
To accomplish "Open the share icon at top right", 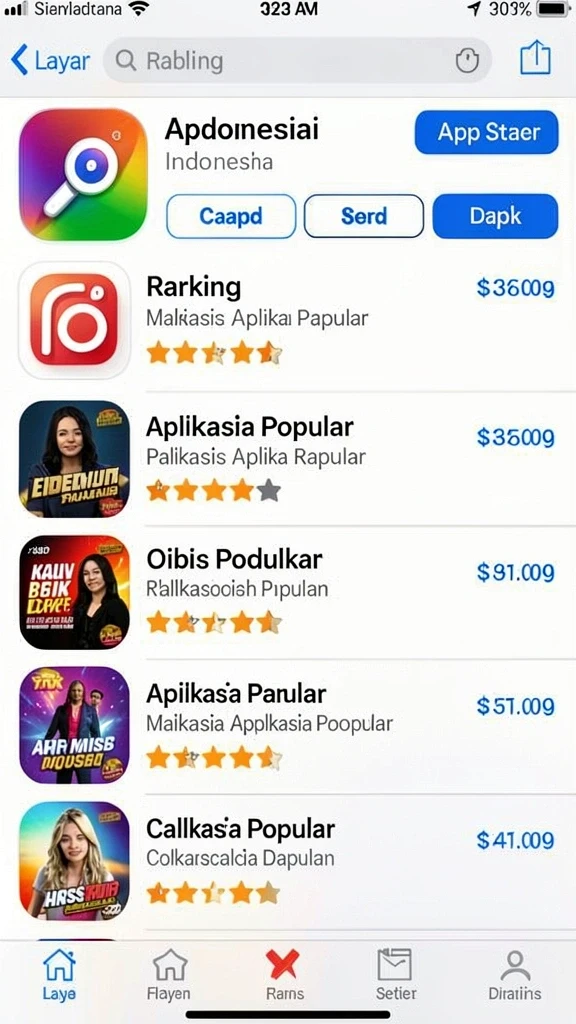I will coord(536,59).
